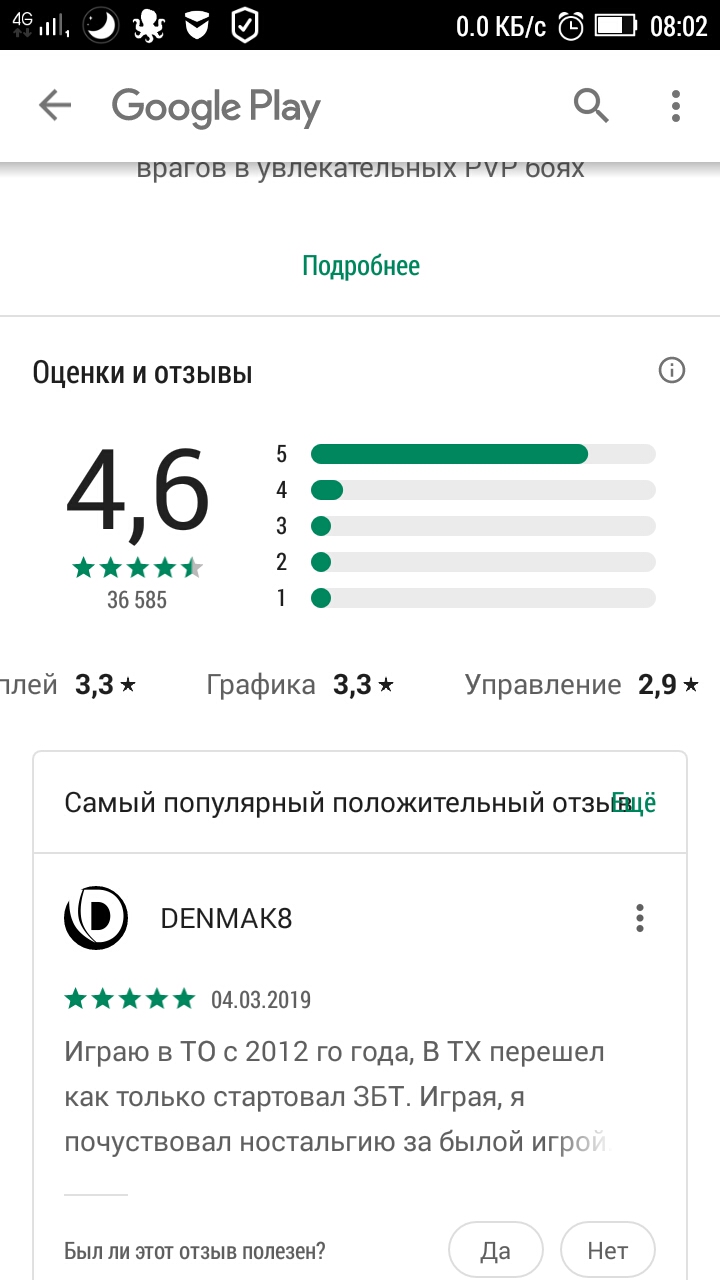Open the overflow menu next to search
Image resolution: width=720 pixels, height=1280 pixels.
tap(676, 105)
